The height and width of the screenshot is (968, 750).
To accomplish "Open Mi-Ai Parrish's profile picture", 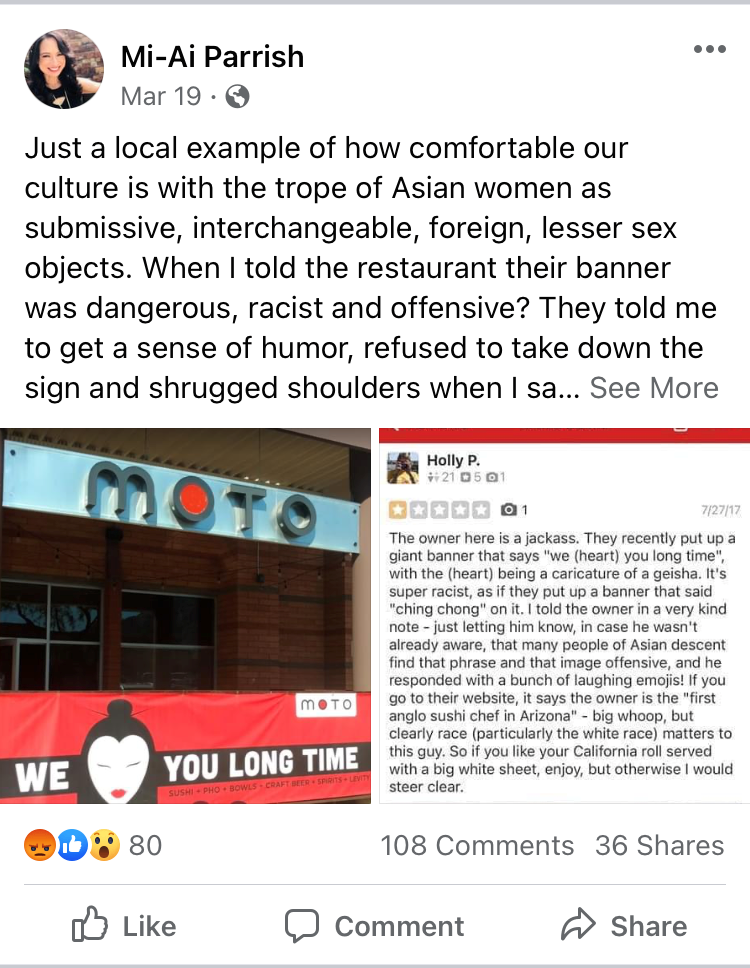I will pos(64,69).
